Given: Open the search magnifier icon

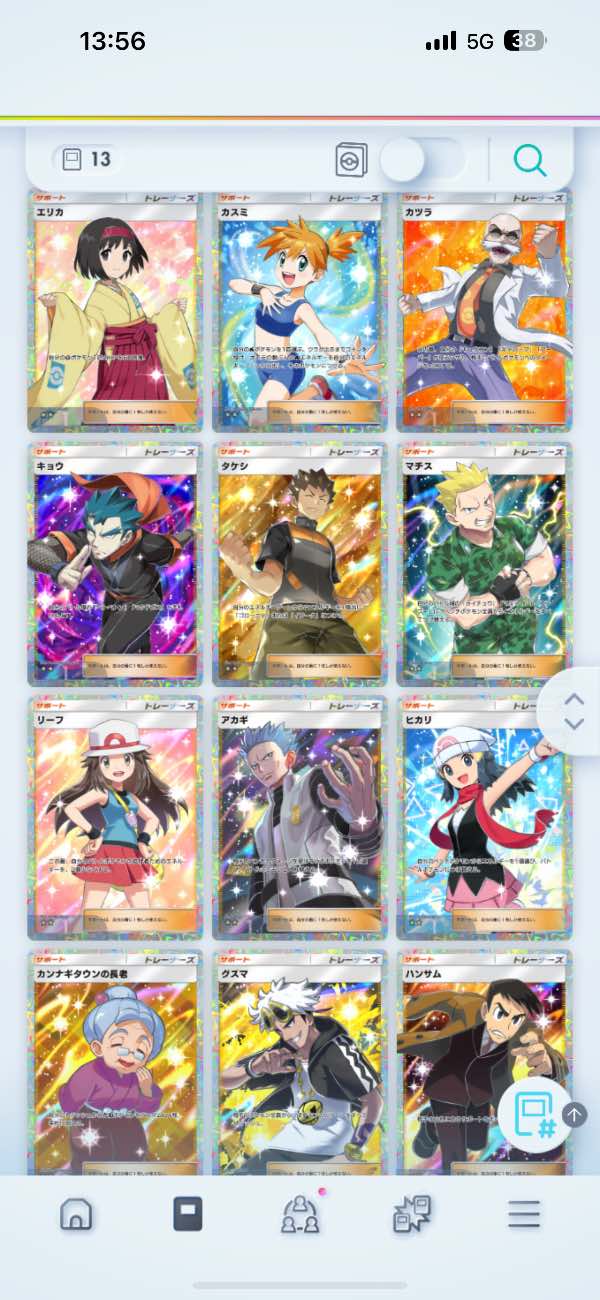Looking at the screenshot, I should click(529, 160).
